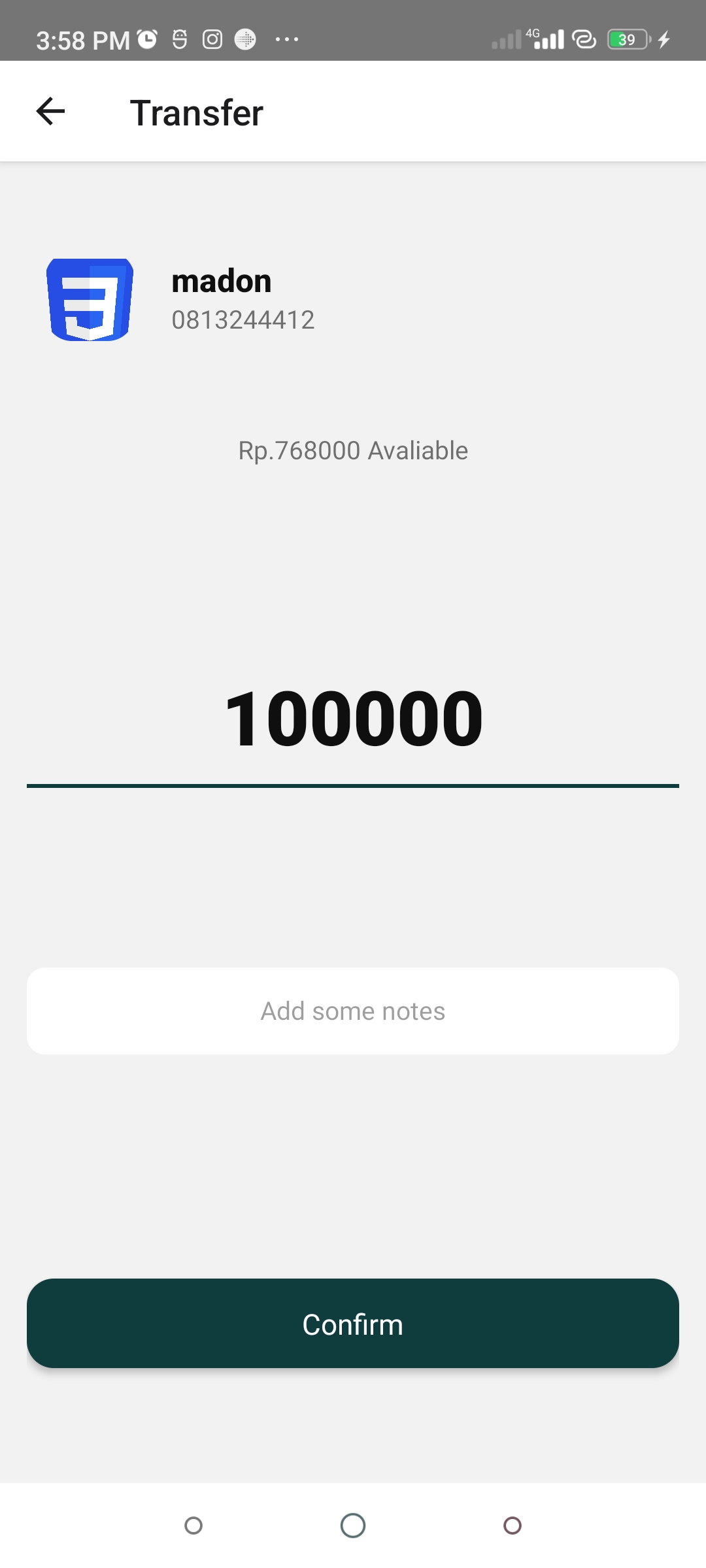Click the signal strength indicator
This screenshot has width=706, height=1568.
(548, 39)
